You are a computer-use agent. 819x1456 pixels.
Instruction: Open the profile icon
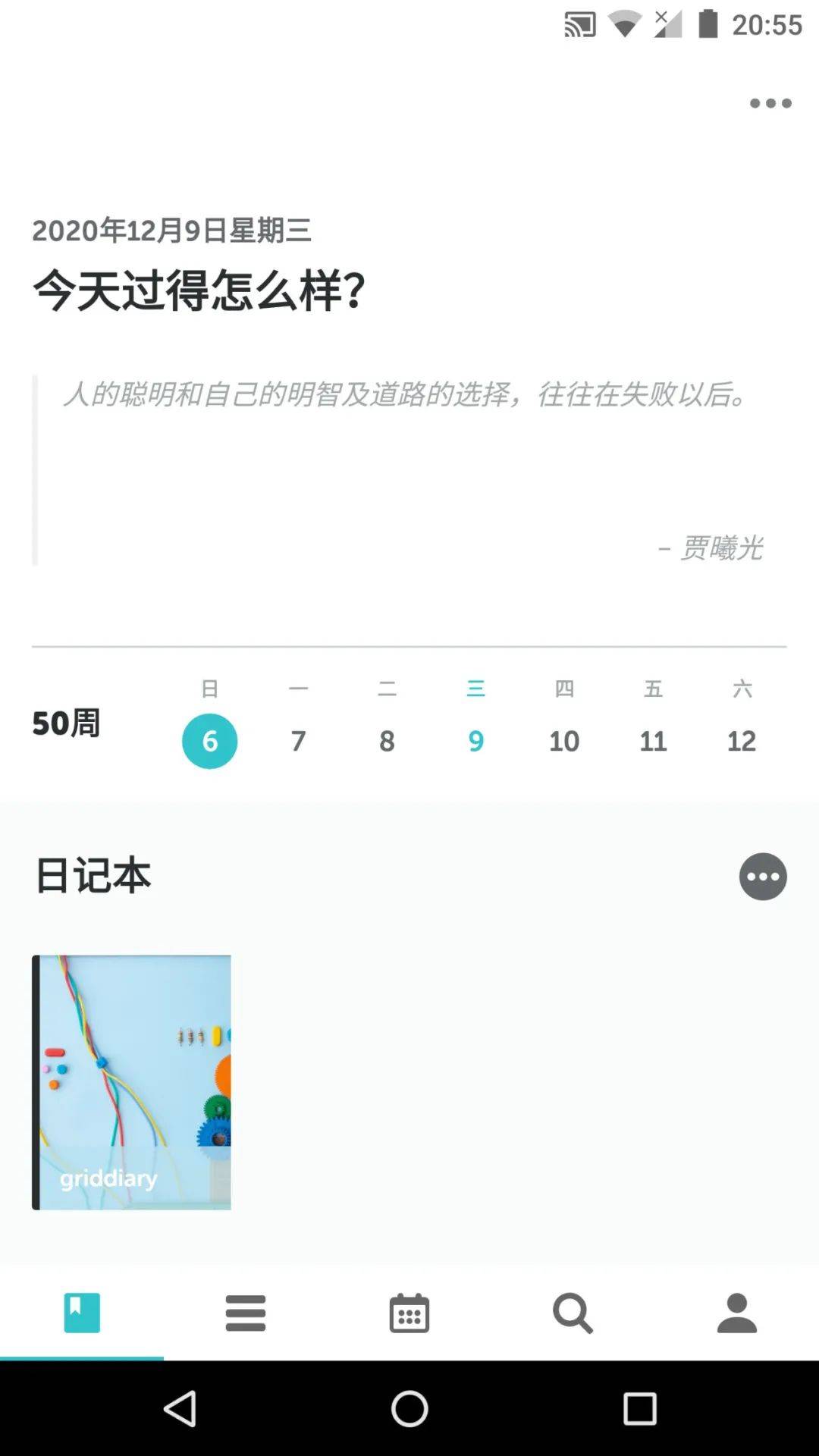tap(736, 1313)
